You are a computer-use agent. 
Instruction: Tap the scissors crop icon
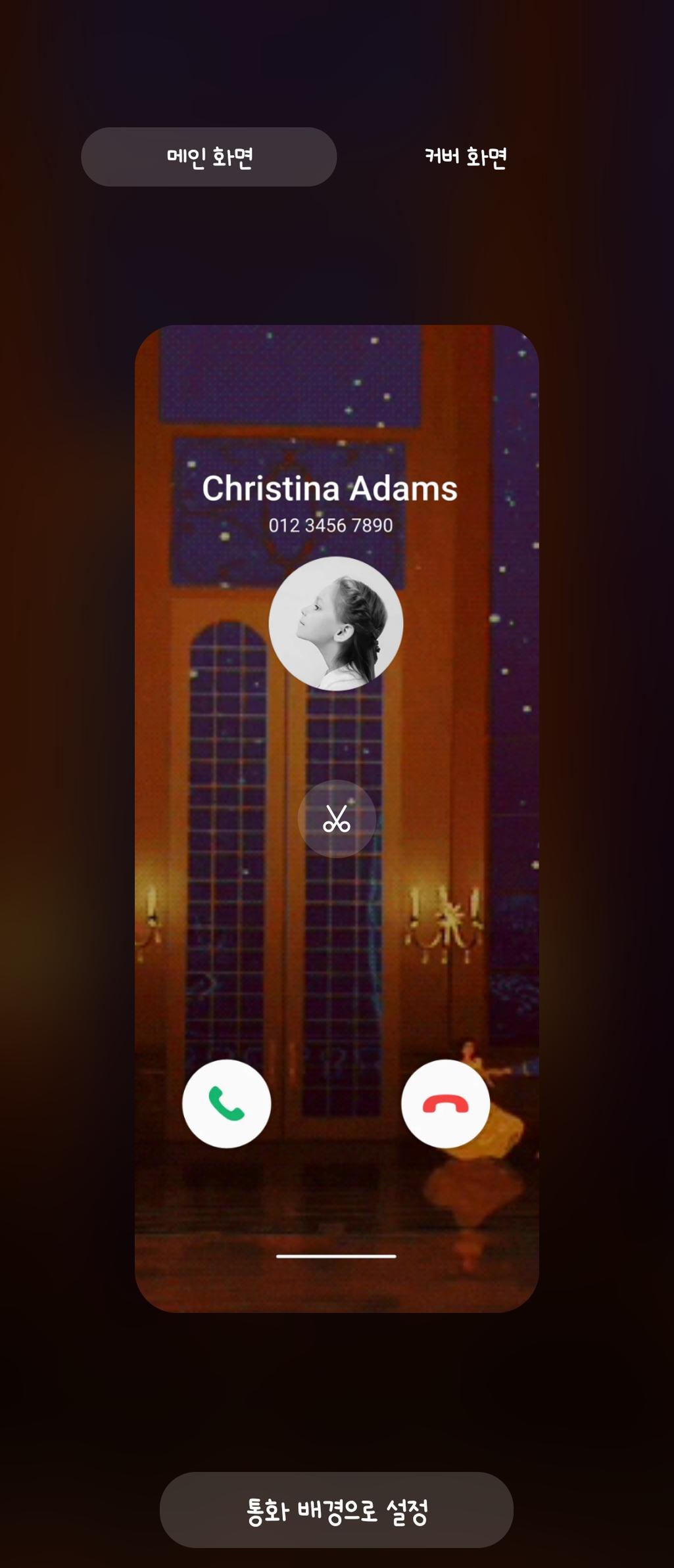point(337,819)
